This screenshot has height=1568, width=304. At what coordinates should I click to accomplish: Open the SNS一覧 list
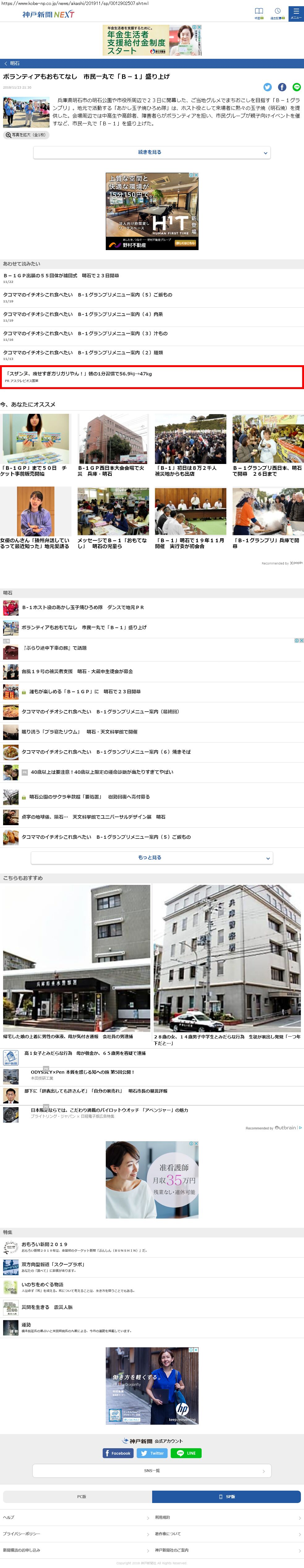152,1471
